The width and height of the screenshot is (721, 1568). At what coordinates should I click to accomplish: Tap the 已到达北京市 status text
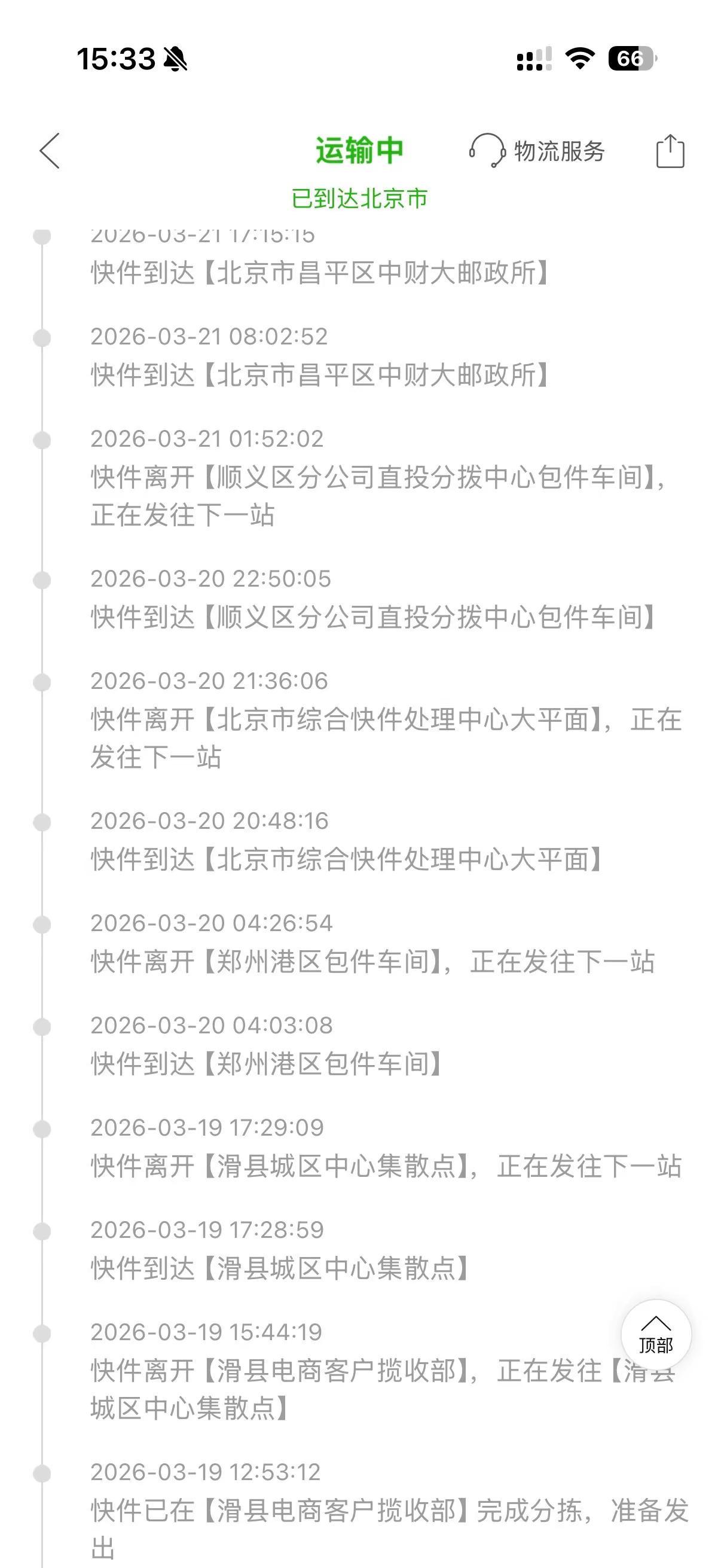coord(360,198)
